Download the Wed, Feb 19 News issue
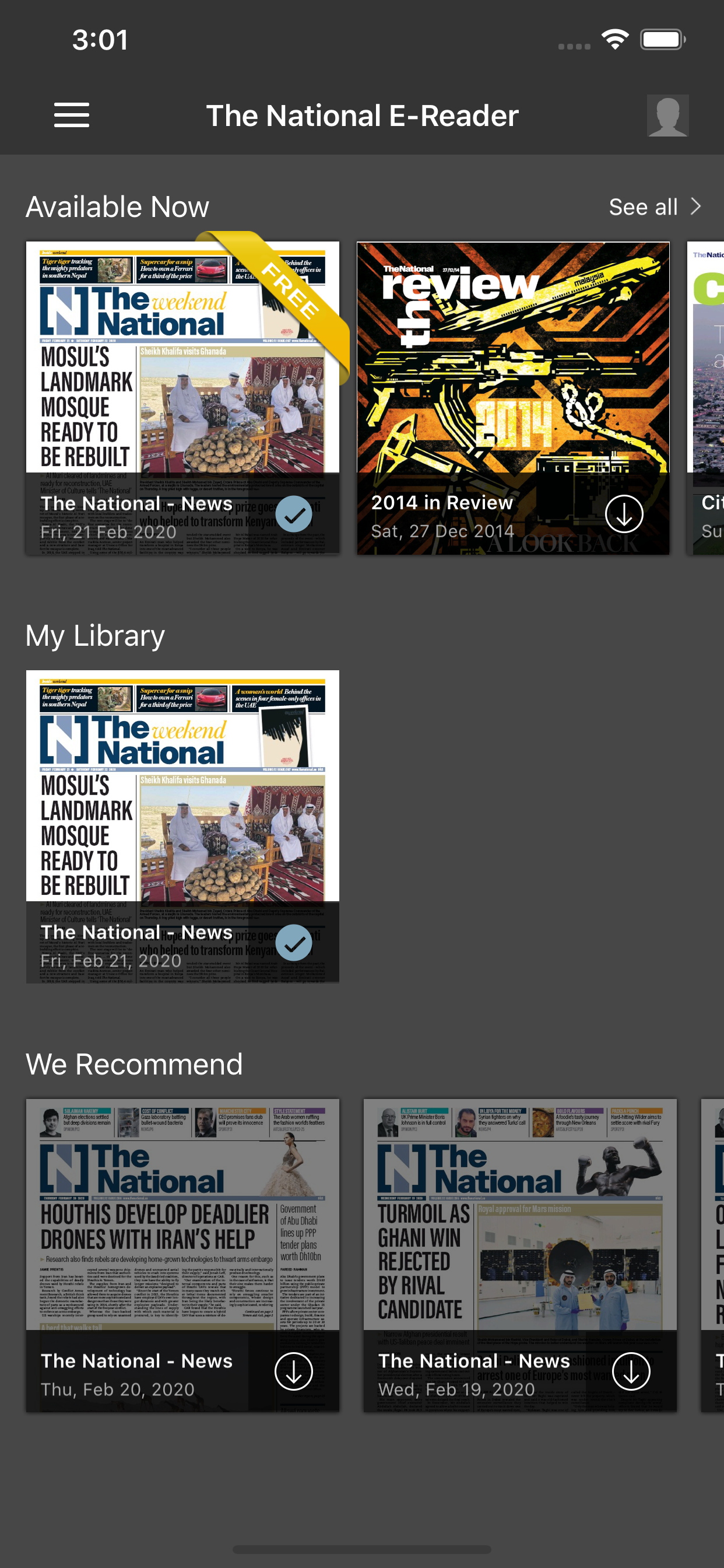Image resolution: width=724 pixels, height=1568 pixels. tap(632, 1371)
